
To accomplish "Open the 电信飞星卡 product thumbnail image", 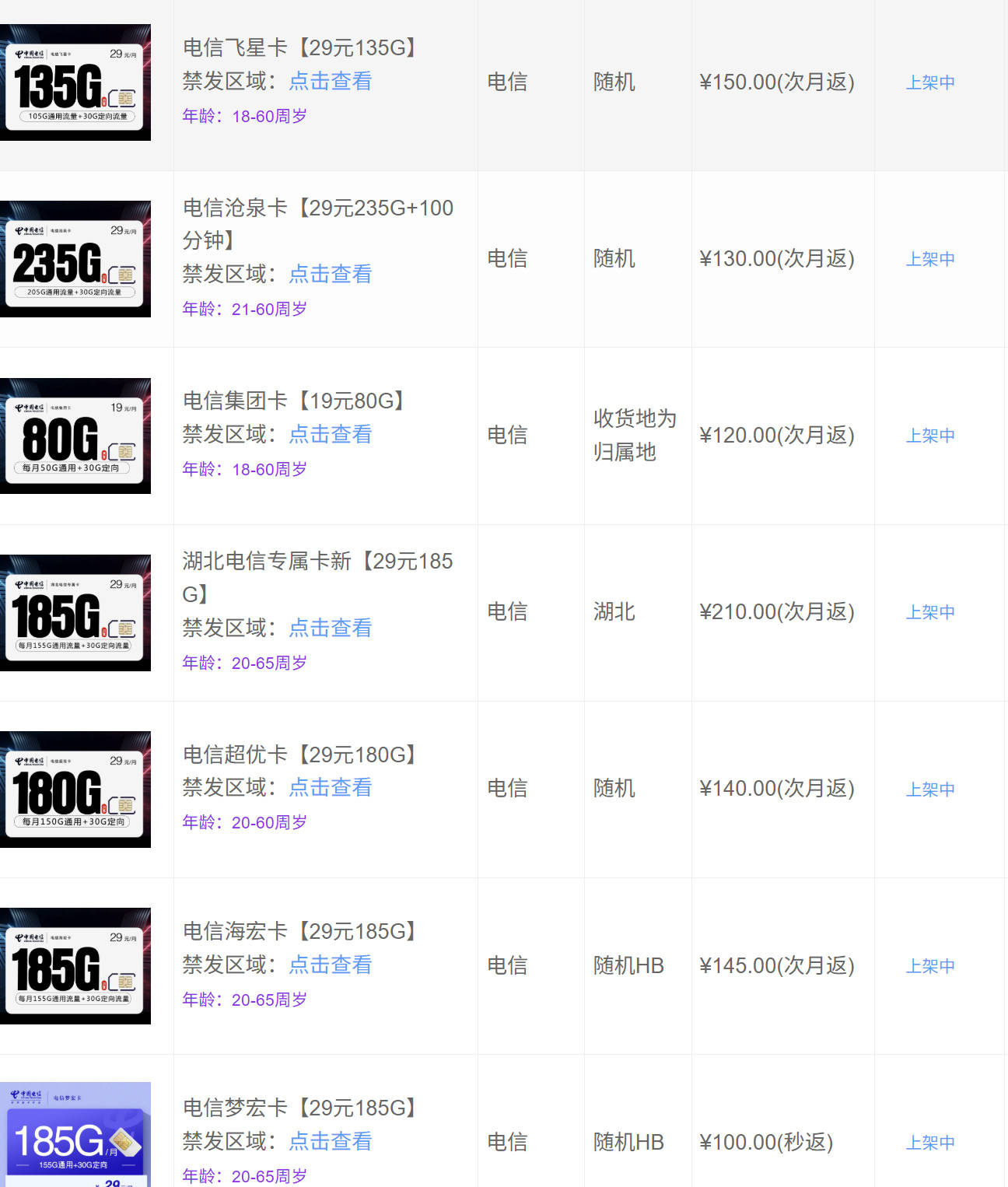I will click(x=75, y=82).
